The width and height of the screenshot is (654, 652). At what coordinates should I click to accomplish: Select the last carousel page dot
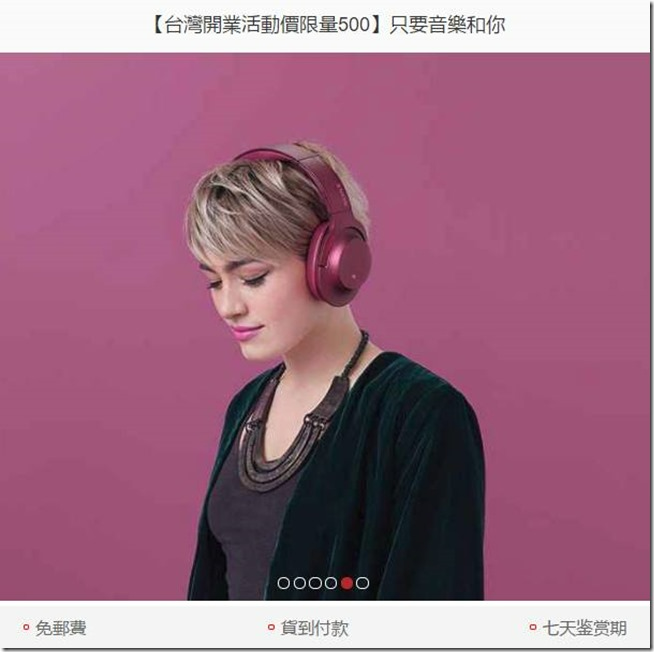(x=362, y=582)
